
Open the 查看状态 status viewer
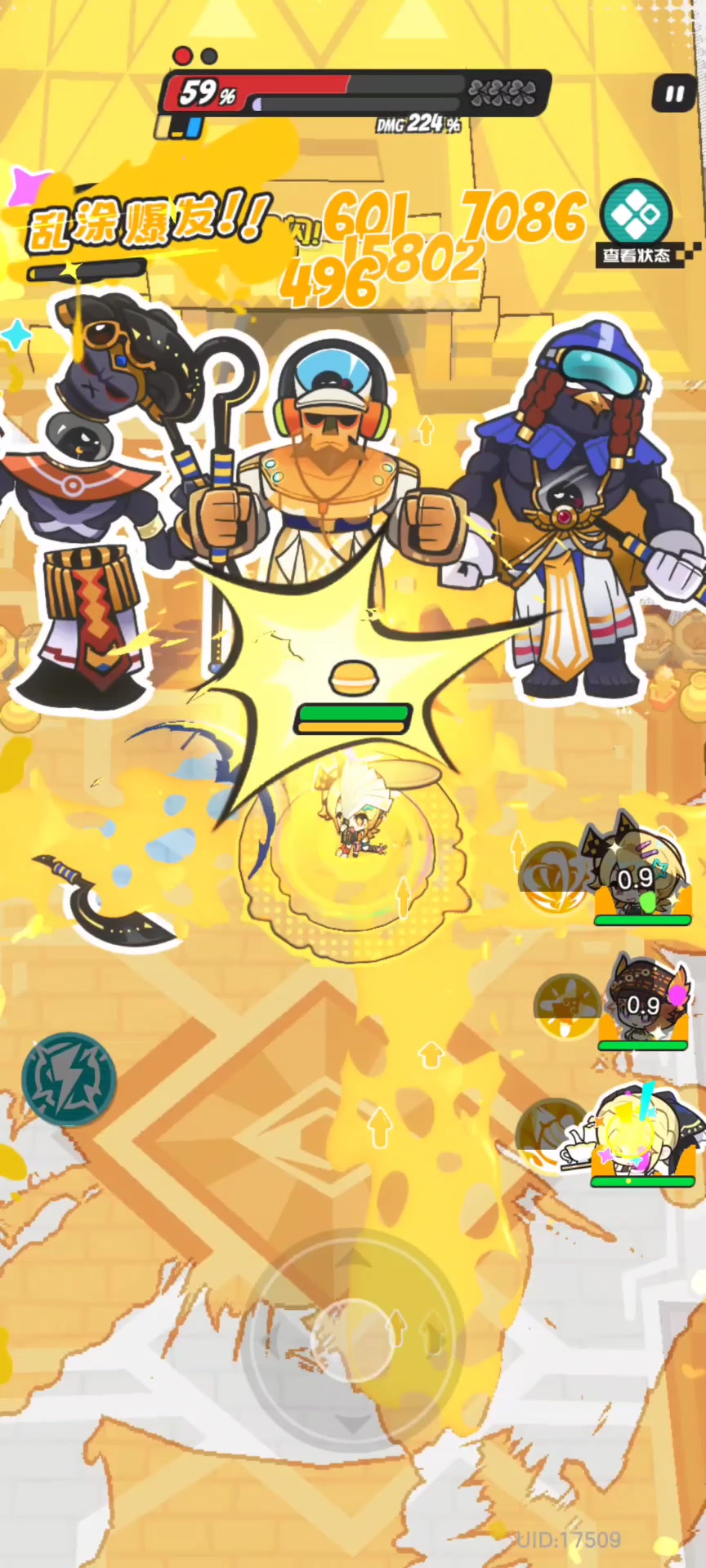pyautogui.click(x=637, y=222)
